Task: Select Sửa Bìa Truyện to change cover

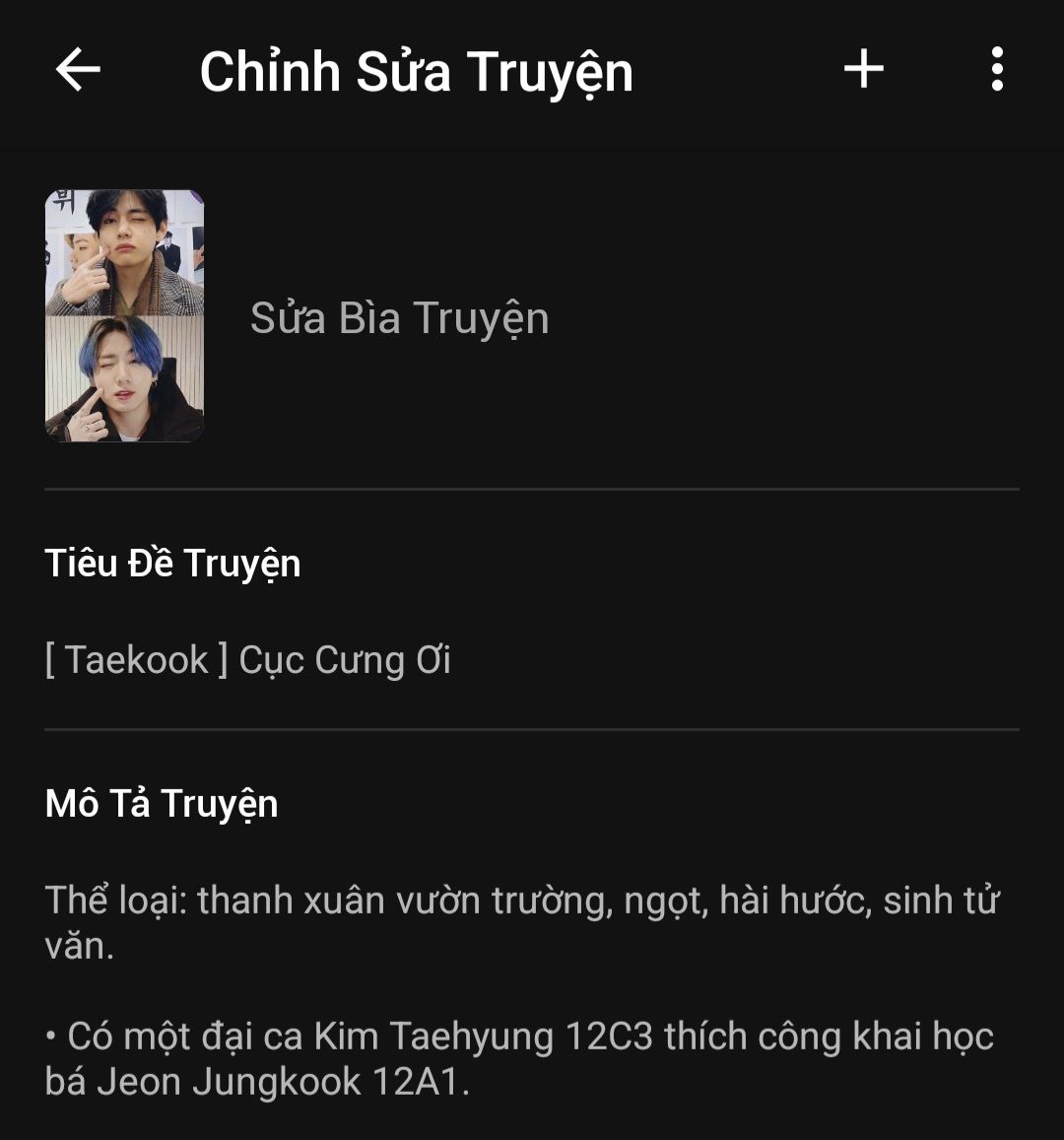Action: (399, 318)
